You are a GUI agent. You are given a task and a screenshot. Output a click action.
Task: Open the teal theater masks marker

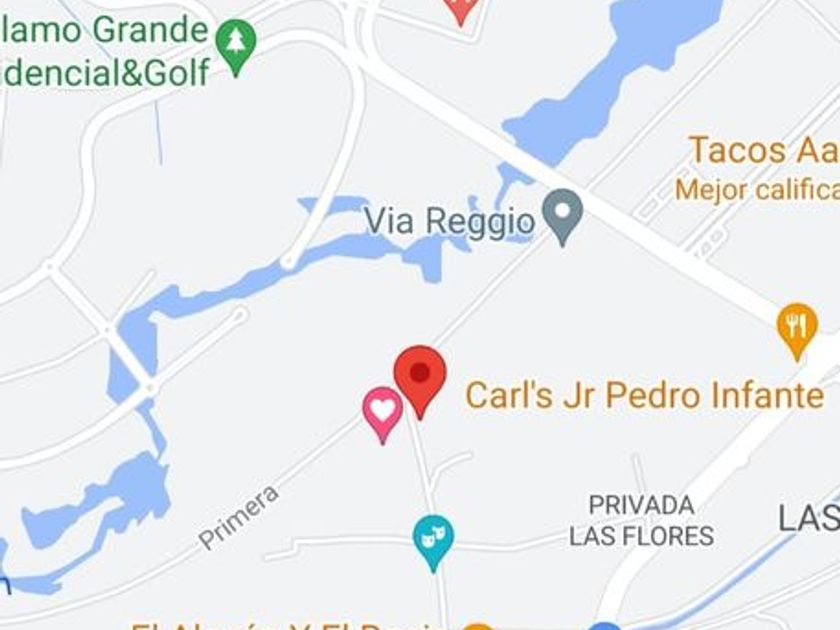433,539
